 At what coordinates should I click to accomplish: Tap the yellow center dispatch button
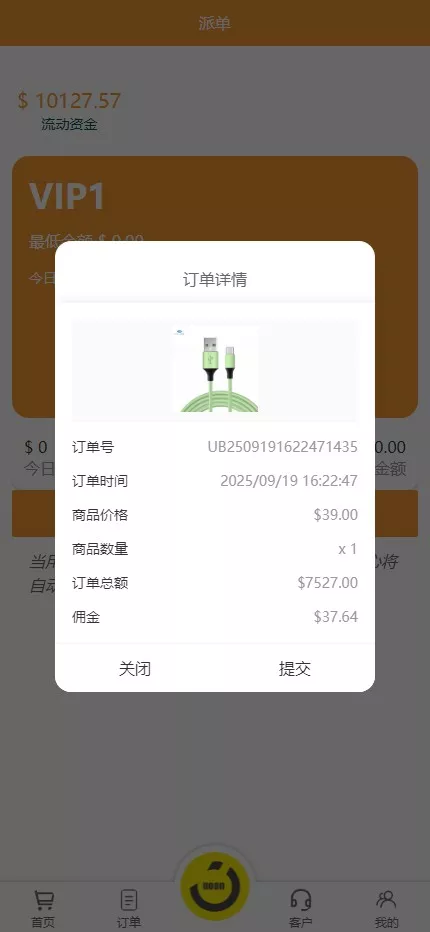click(215, 887)
